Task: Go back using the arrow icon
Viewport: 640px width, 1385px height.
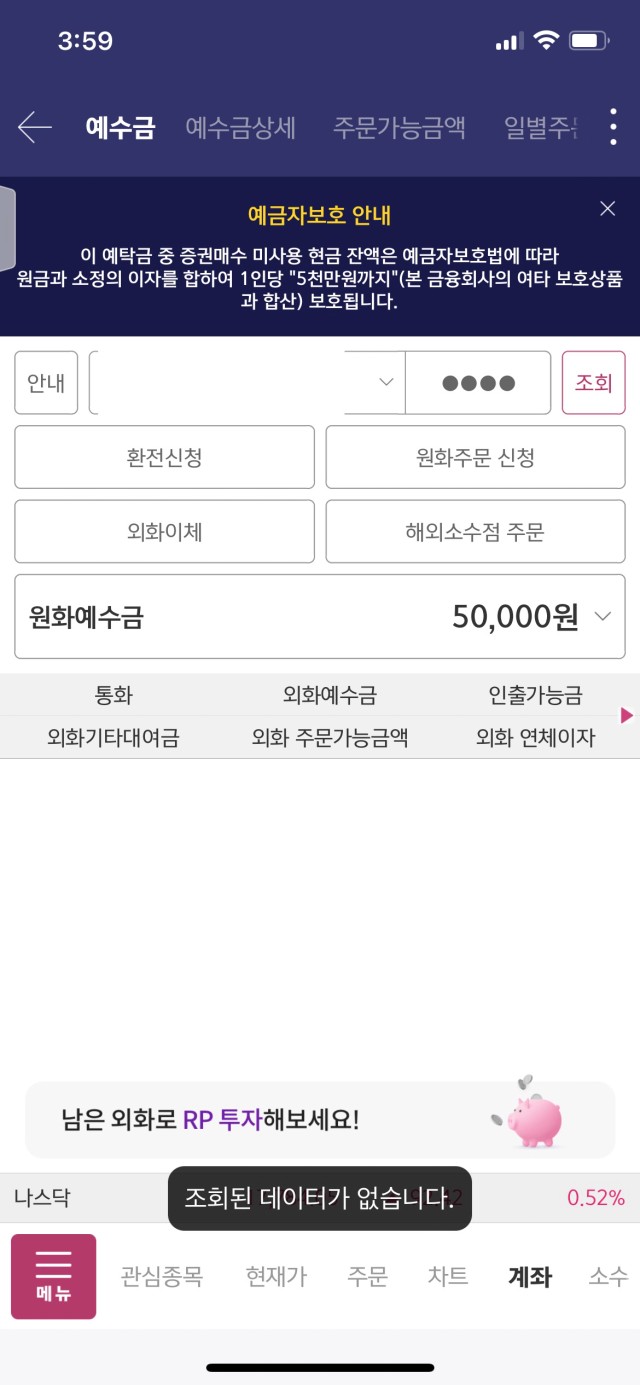Action: tap(35, 127)
